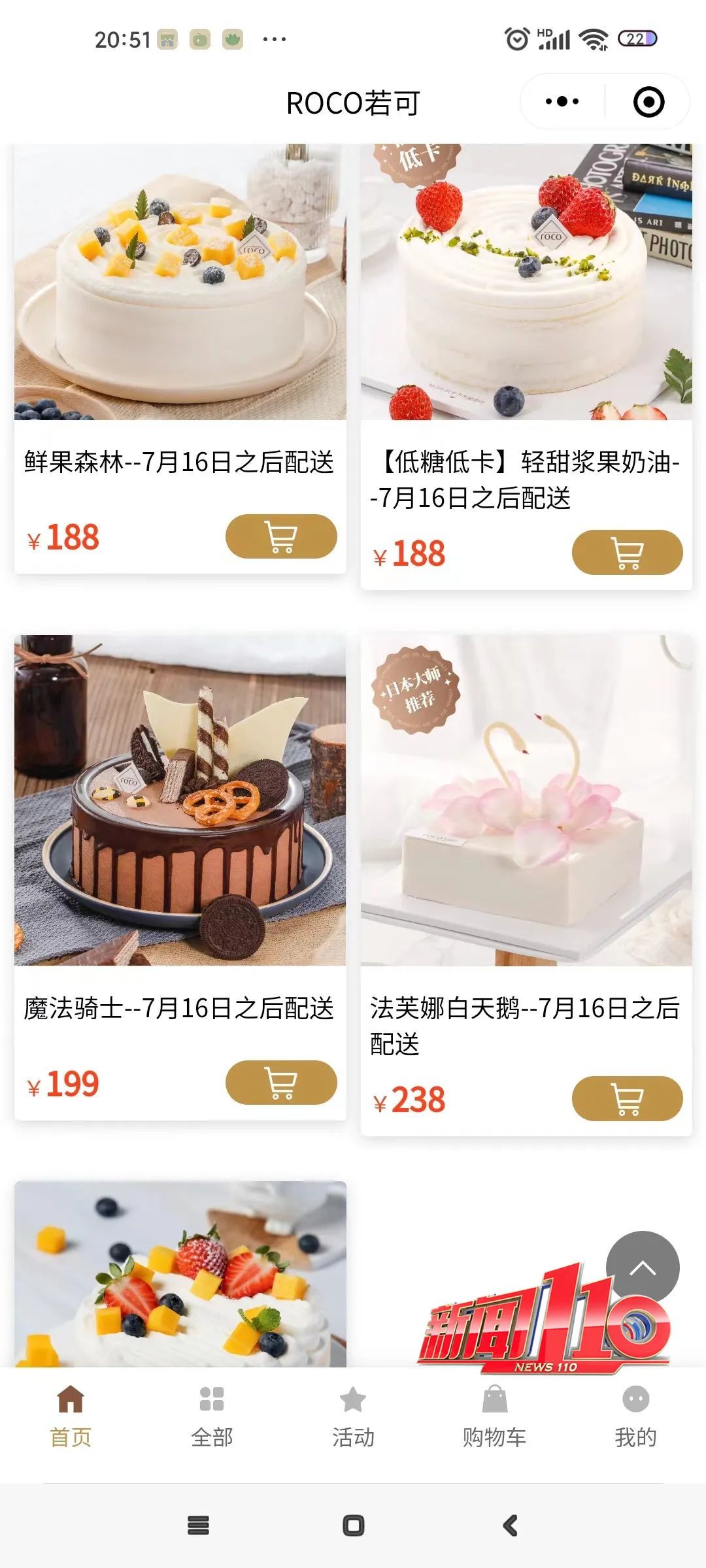706x1568 pixels.
Task: Close the ROCO若可 mini program
Action: tap(648, 102)
